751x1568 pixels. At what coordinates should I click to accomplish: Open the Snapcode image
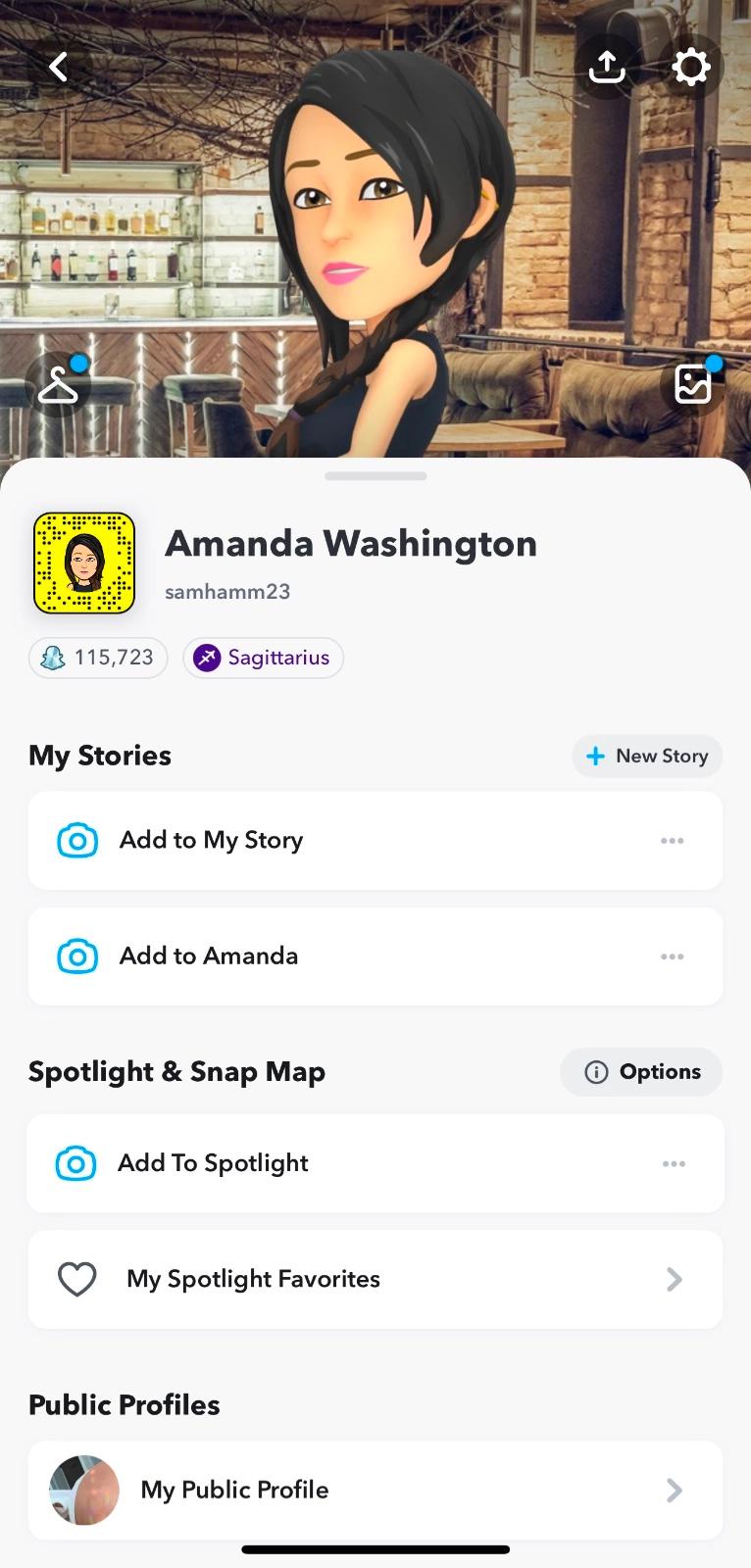(x=84, y=563)
